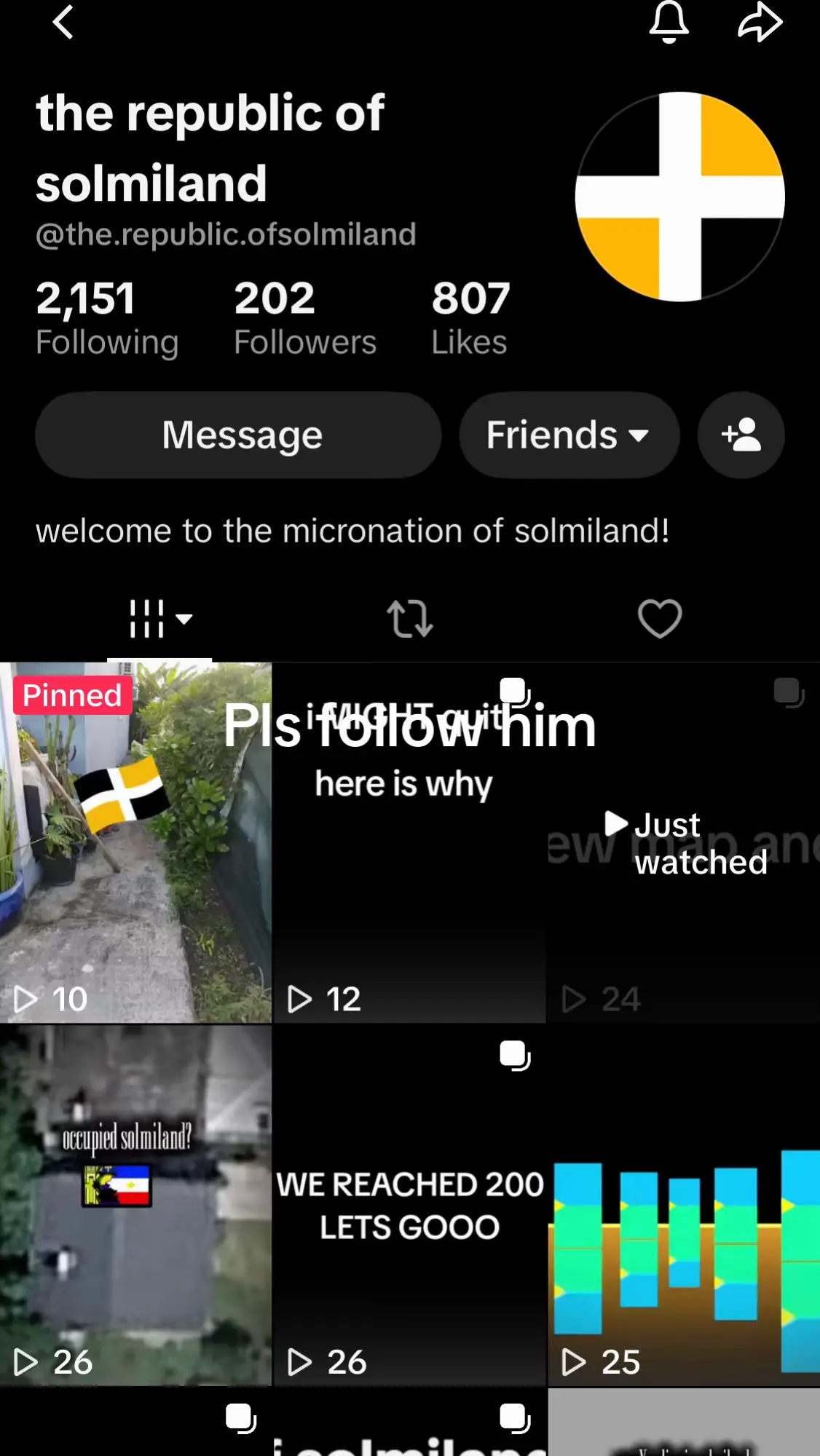The height and width of the screenshot is (1456, 820).
Task: Open suggested accounts via add-person icon
Action: tap(741, 435)
